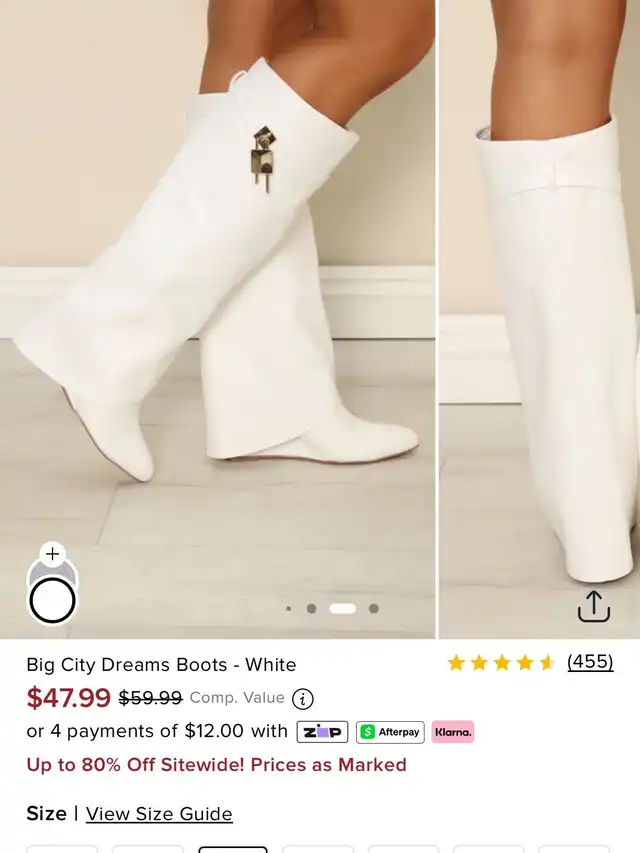Open the Comp. Value info icon

[x=303, y=699]
